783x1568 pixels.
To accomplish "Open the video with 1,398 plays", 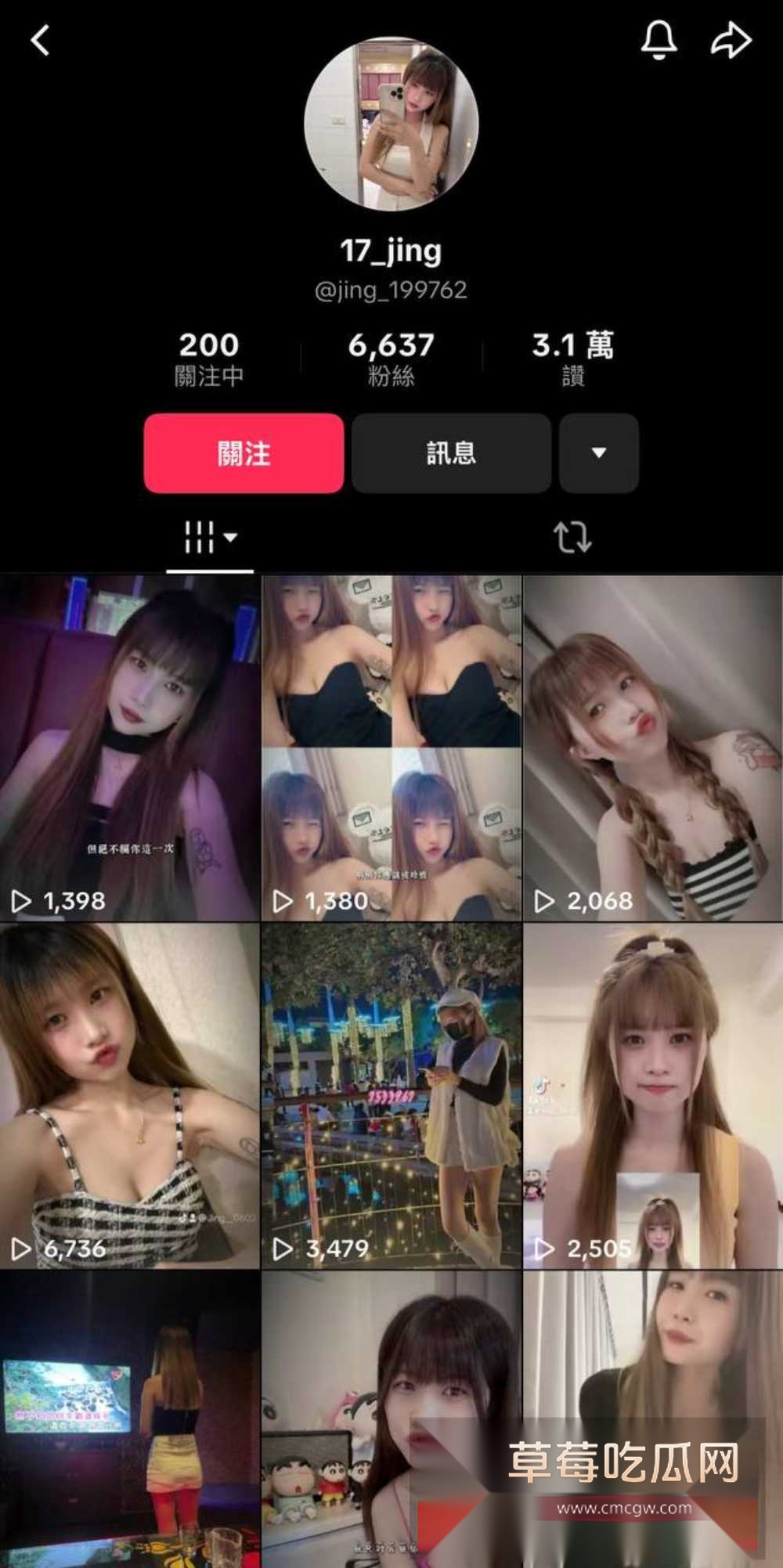I will [129, 748].
